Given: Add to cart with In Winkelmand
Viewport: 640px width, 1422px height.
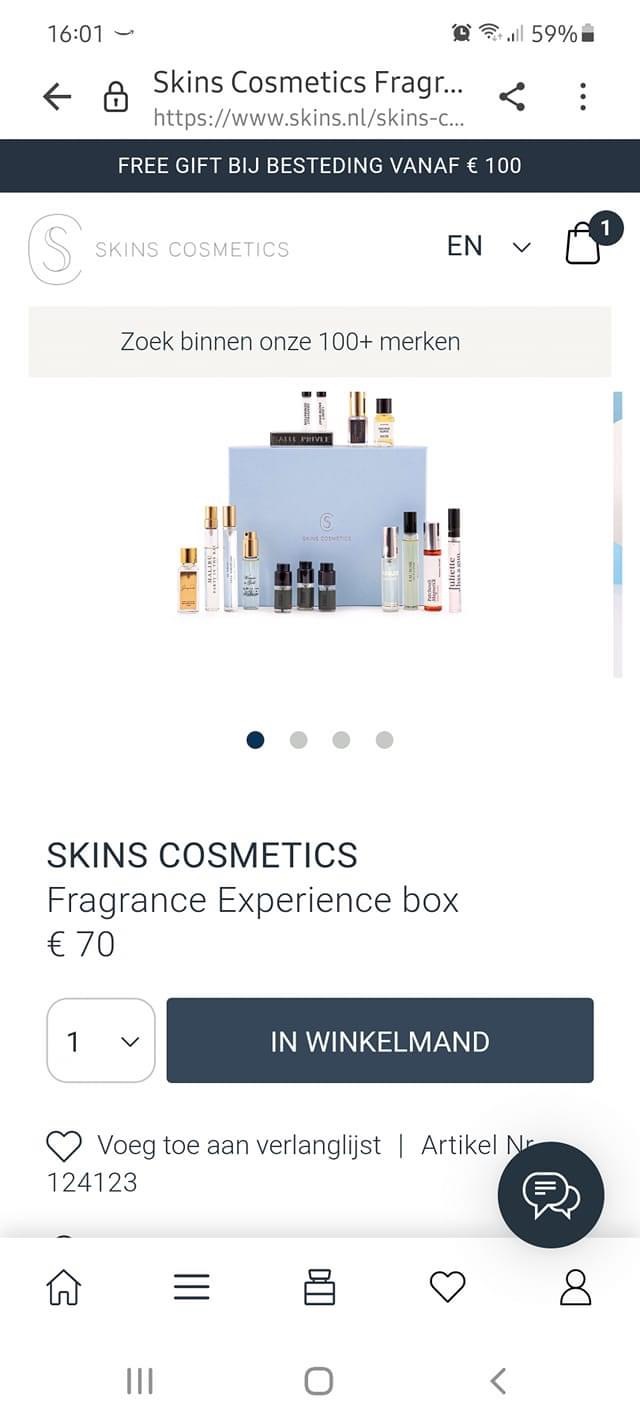Looking at the screenshot, I should point(380,1041).
